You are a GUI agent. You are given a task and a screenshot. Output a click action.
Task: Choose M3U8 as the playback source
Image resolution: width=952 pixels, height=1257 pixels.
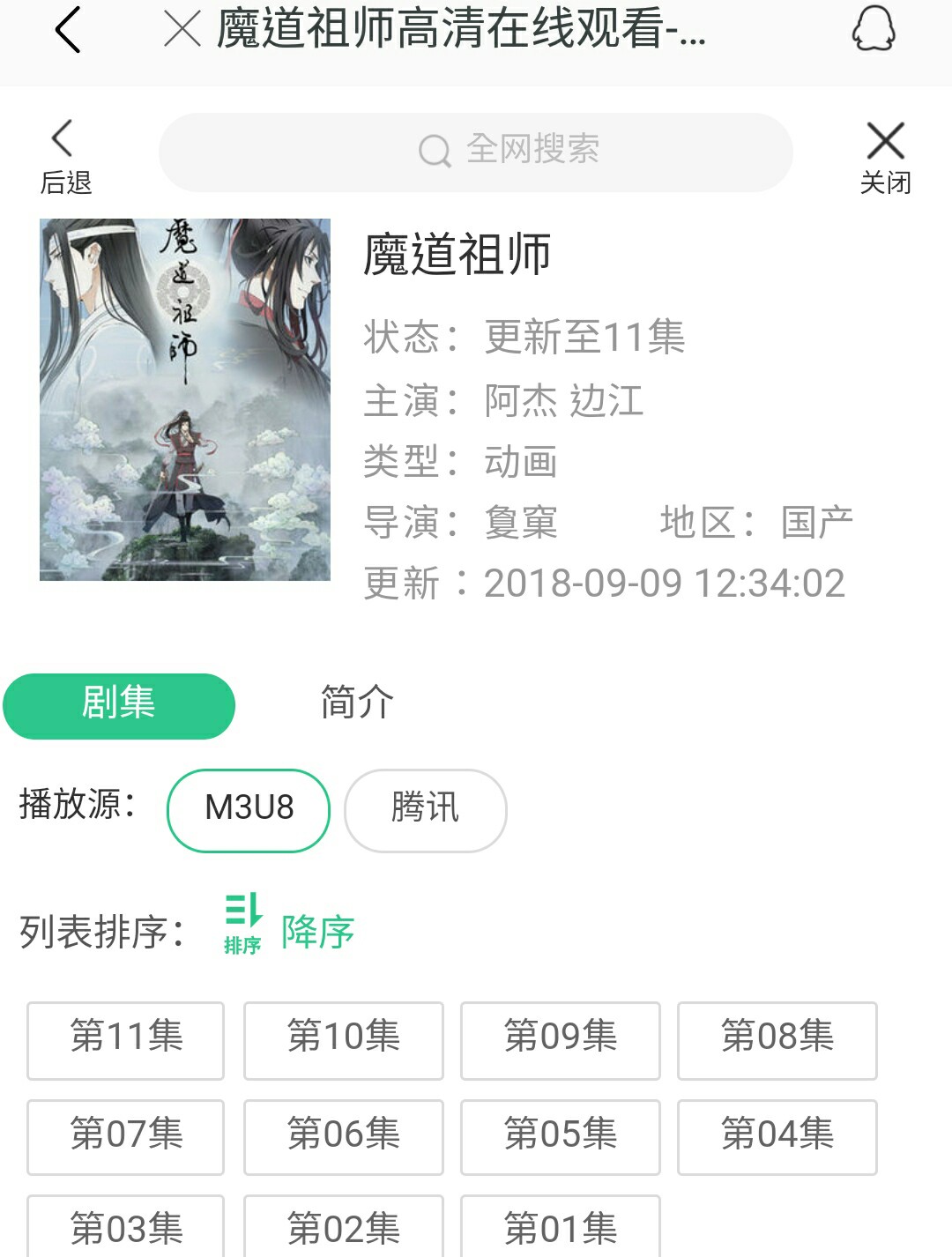(249, 809)
